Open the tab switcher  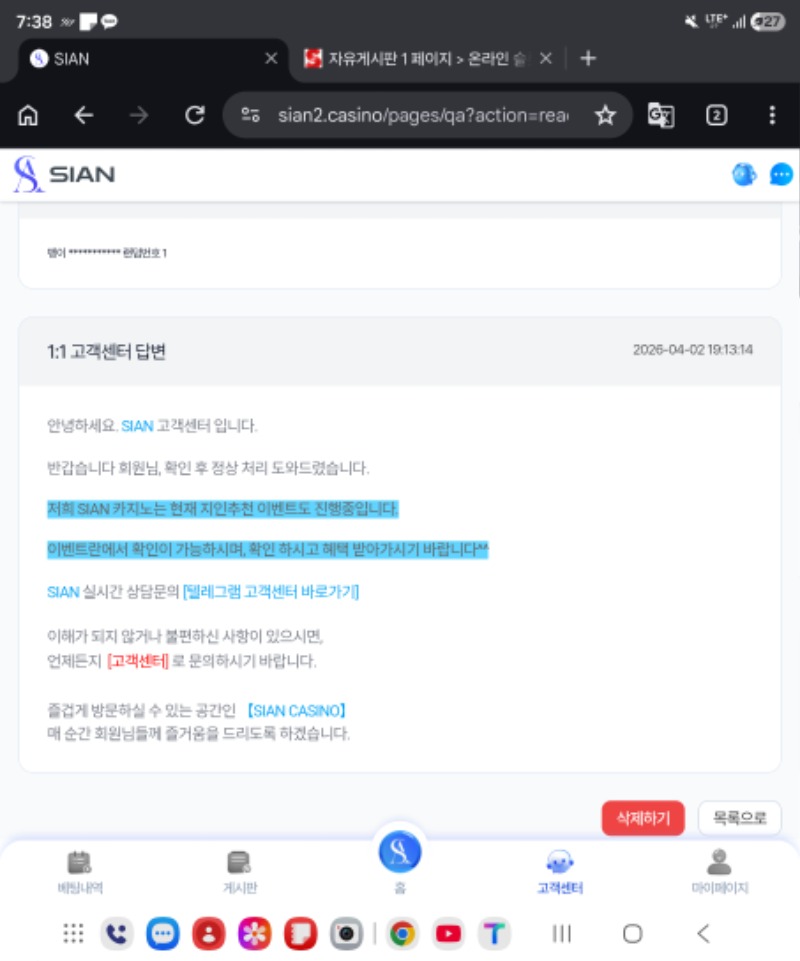click(x=716, y=116)
